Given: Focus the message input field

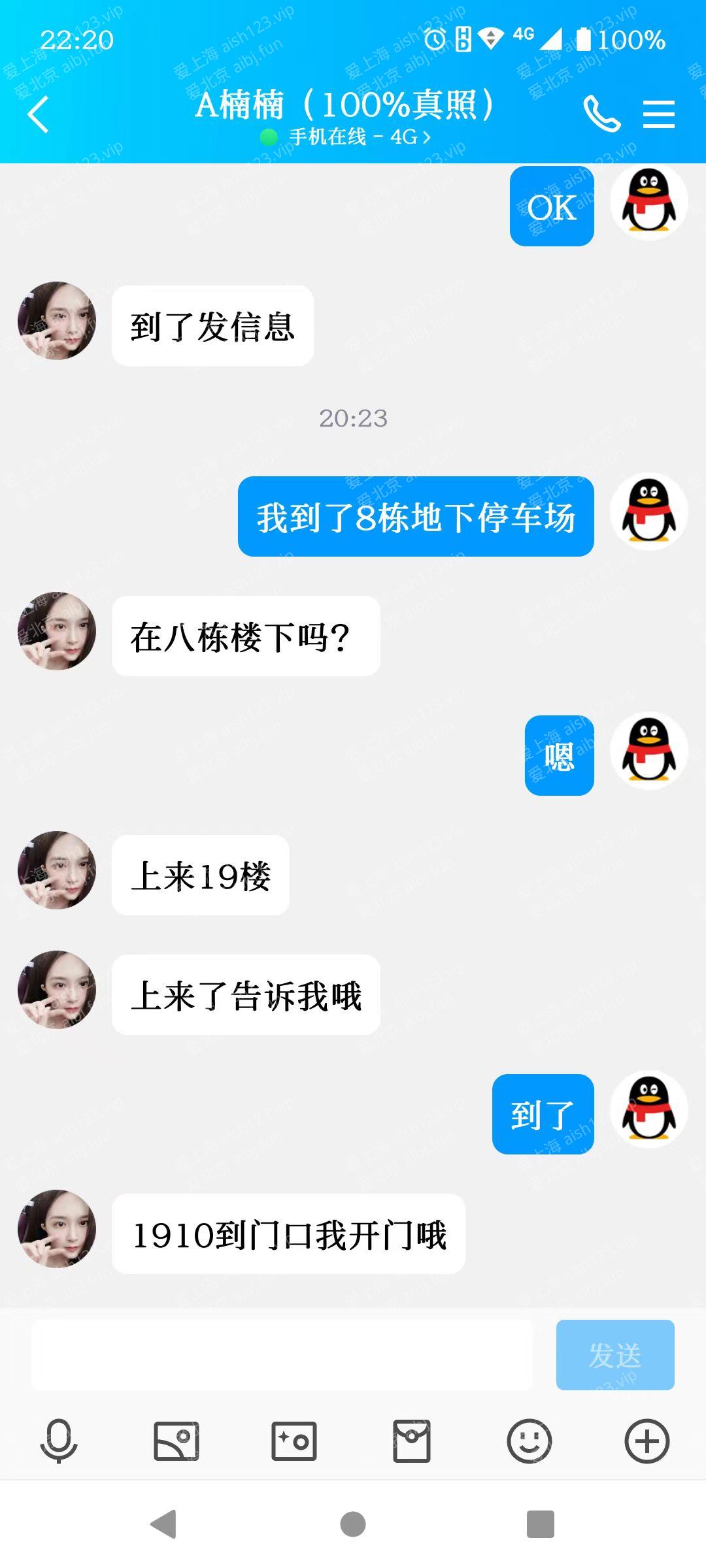Looking at the screenshot, I should click(x=281, y=1355).
